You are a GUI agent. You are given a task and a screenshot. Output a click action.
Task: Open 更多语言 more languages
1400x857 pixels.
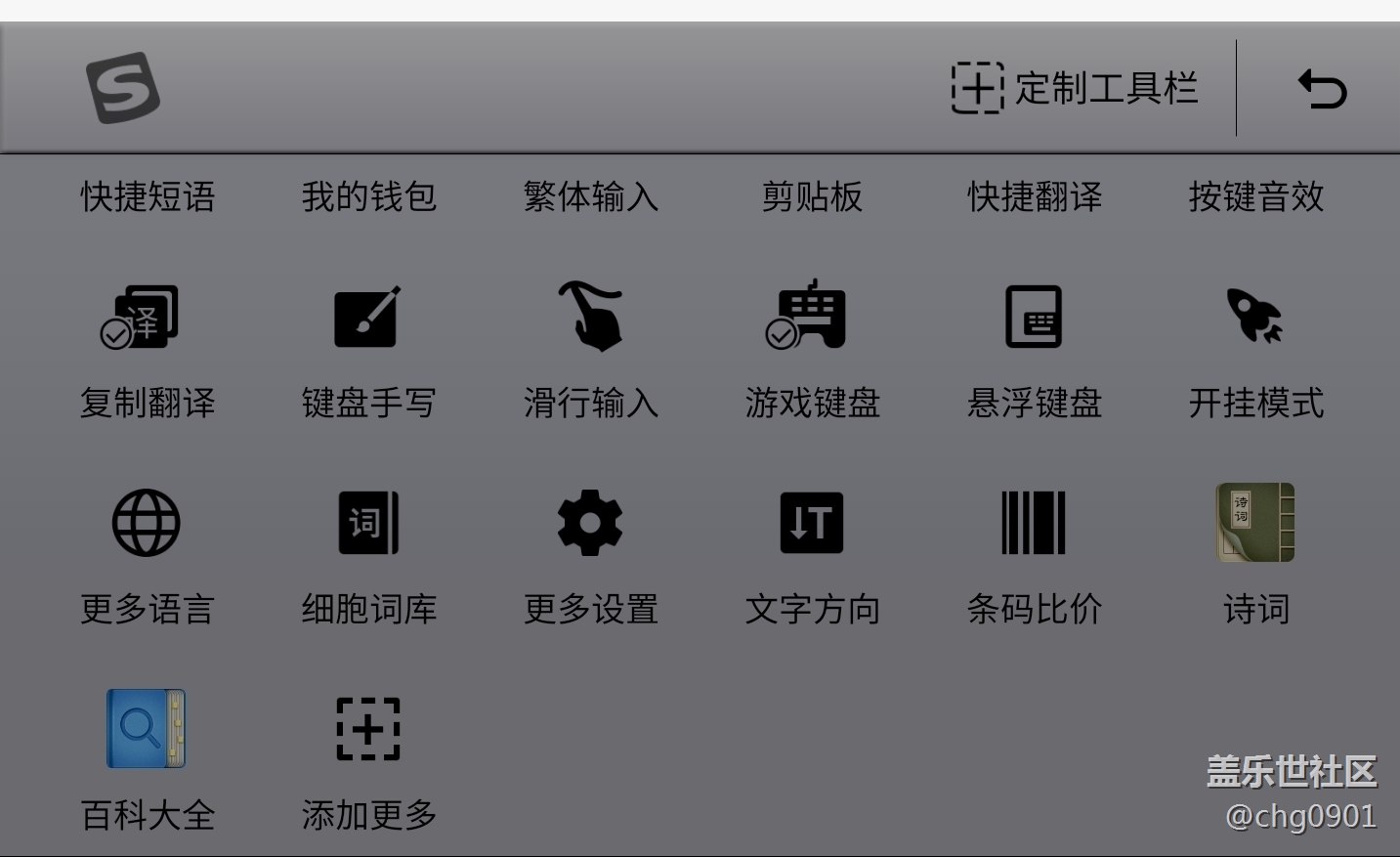click(x=147, y=525)
